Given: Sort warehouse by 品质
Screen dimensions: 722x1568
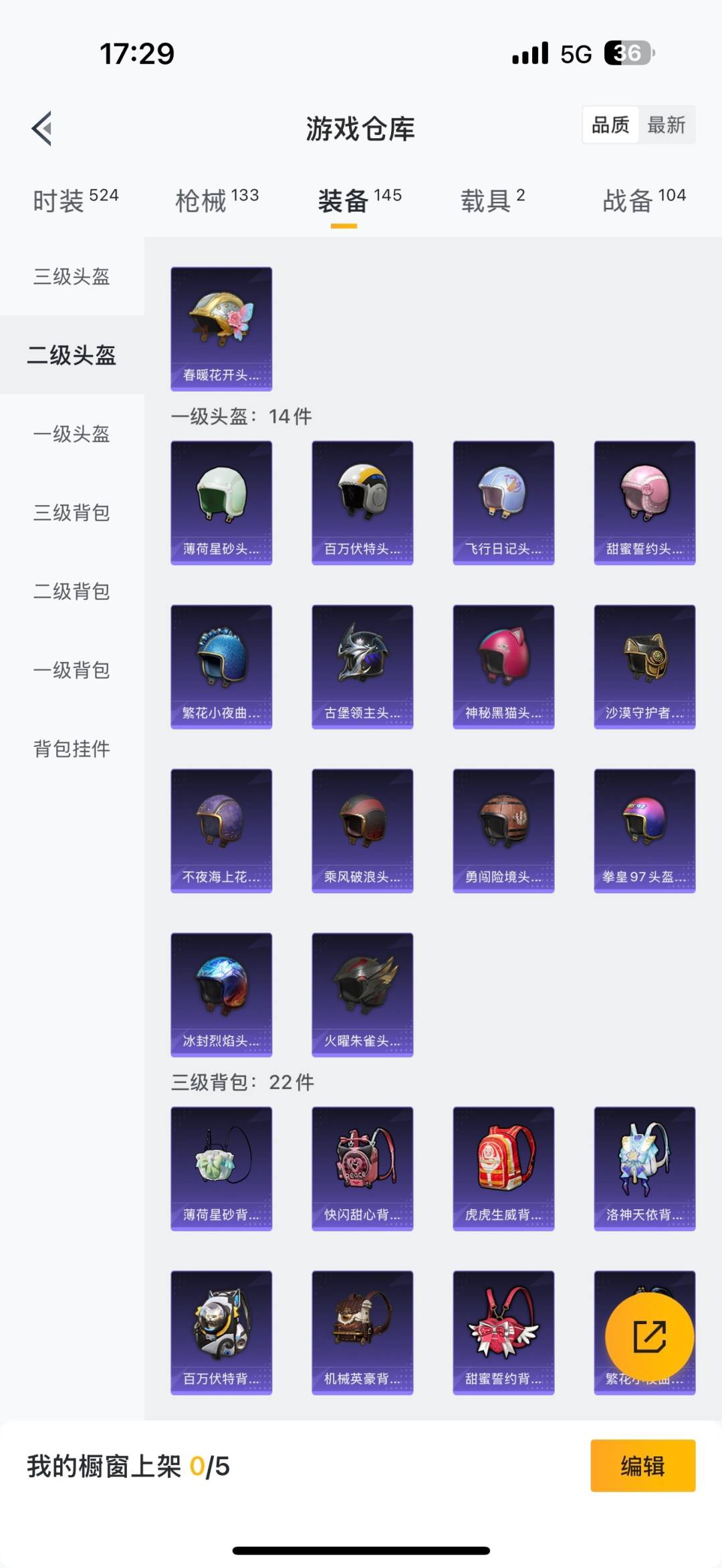Looking at the screenshot, I should 610,125.
